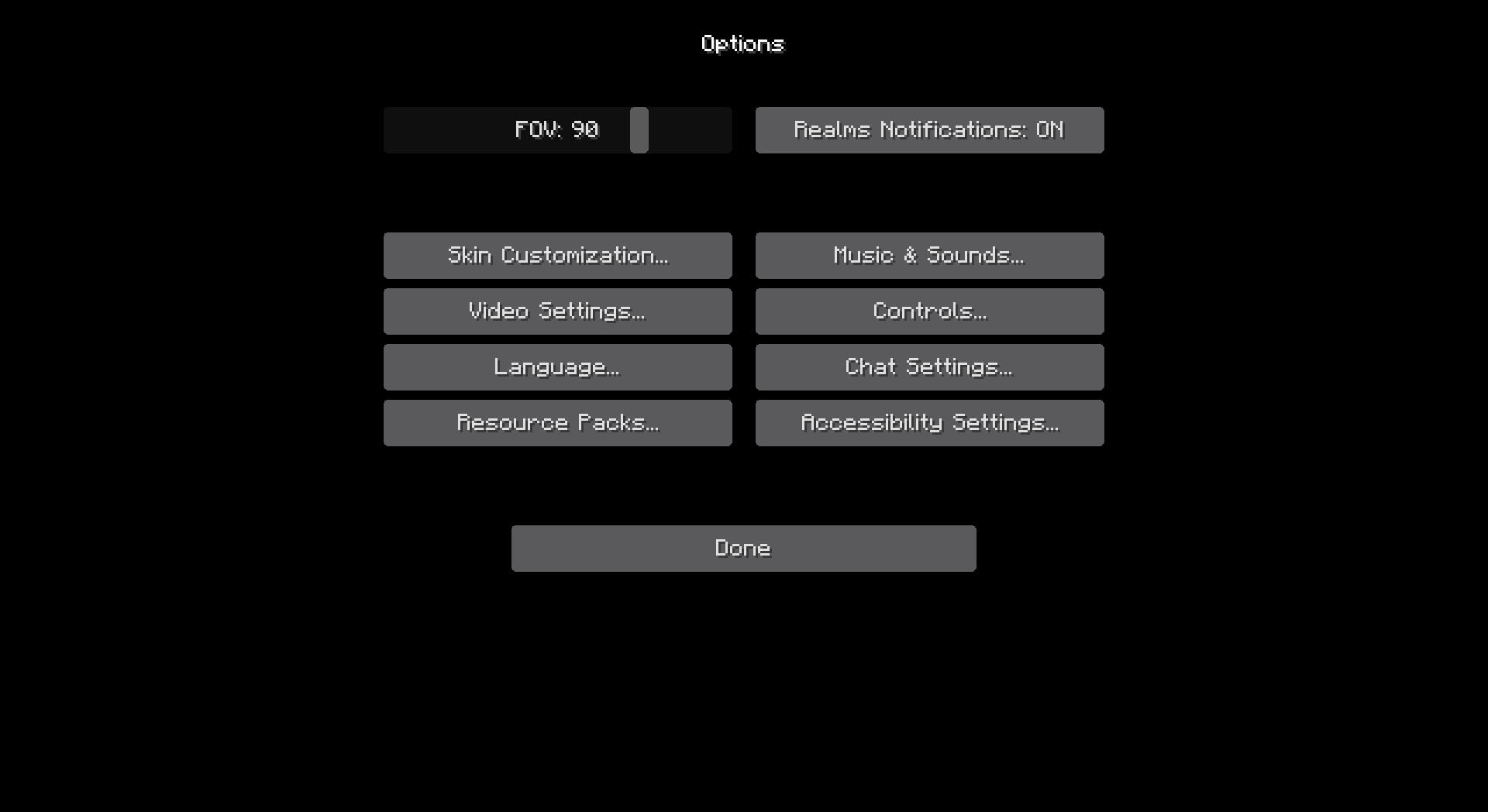Open Music & Sounds options
This screenshot has width=1488, height=812.
click(x=929, y=256)
